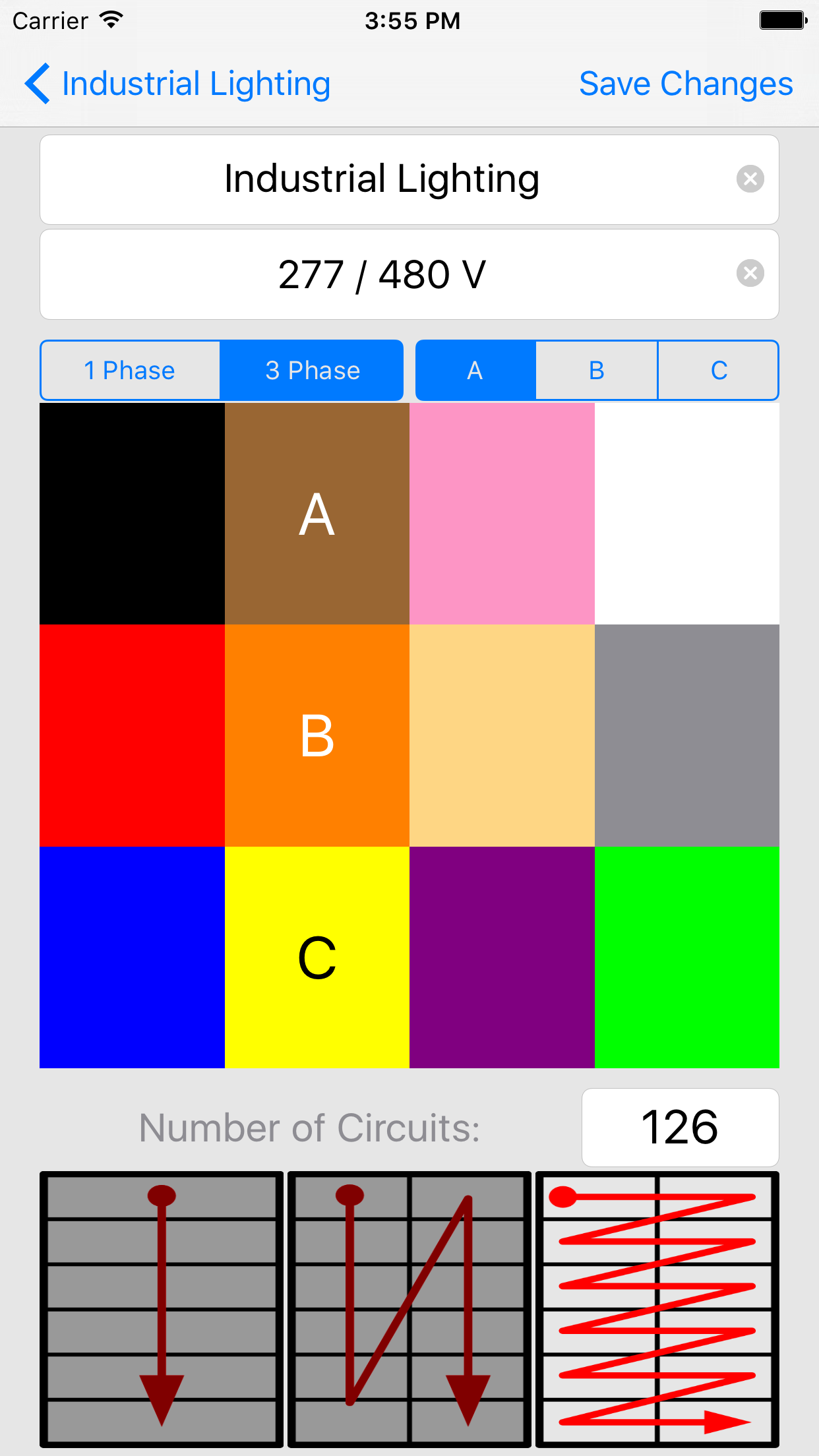Tap Save Changes
This screenshot has height=1456, width=819.
point(685,83)
